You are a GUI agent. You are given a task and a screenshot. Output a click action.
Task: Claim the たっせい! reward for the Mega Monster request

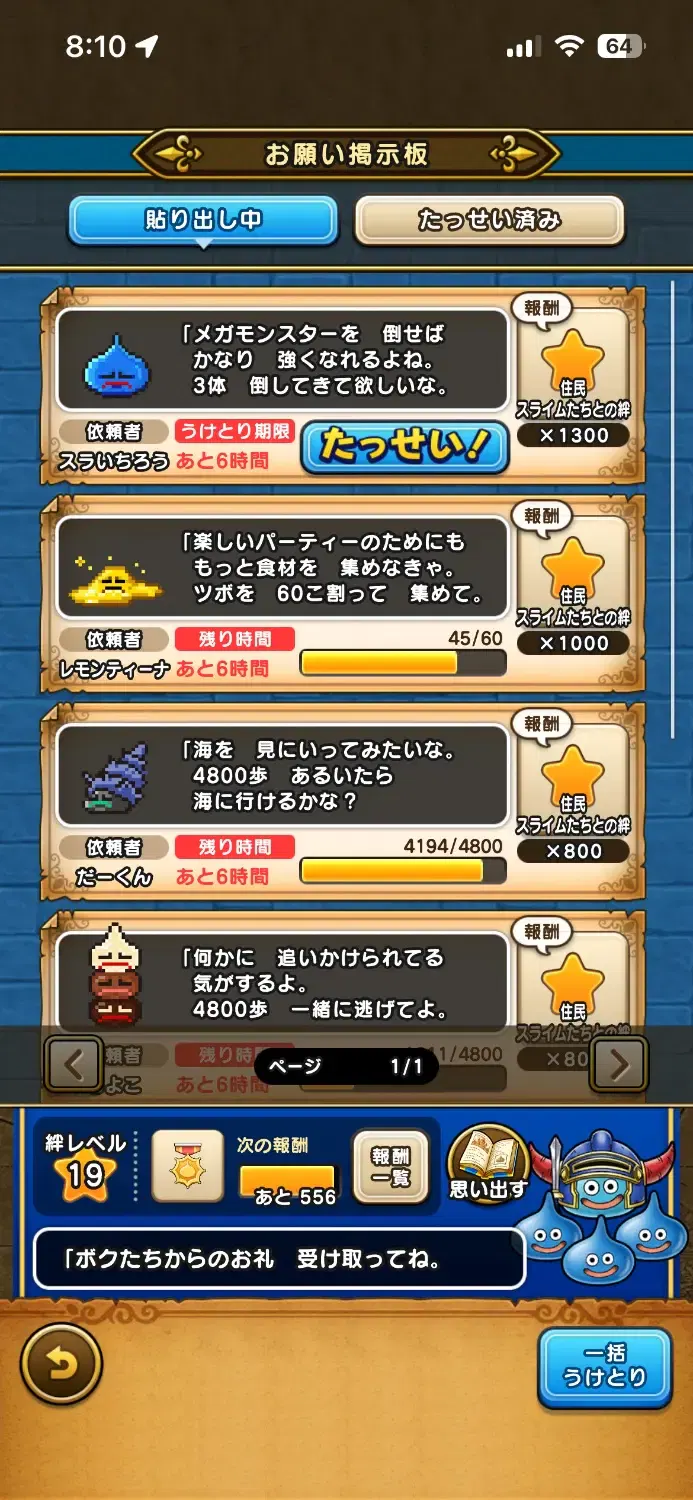(404, 446)
